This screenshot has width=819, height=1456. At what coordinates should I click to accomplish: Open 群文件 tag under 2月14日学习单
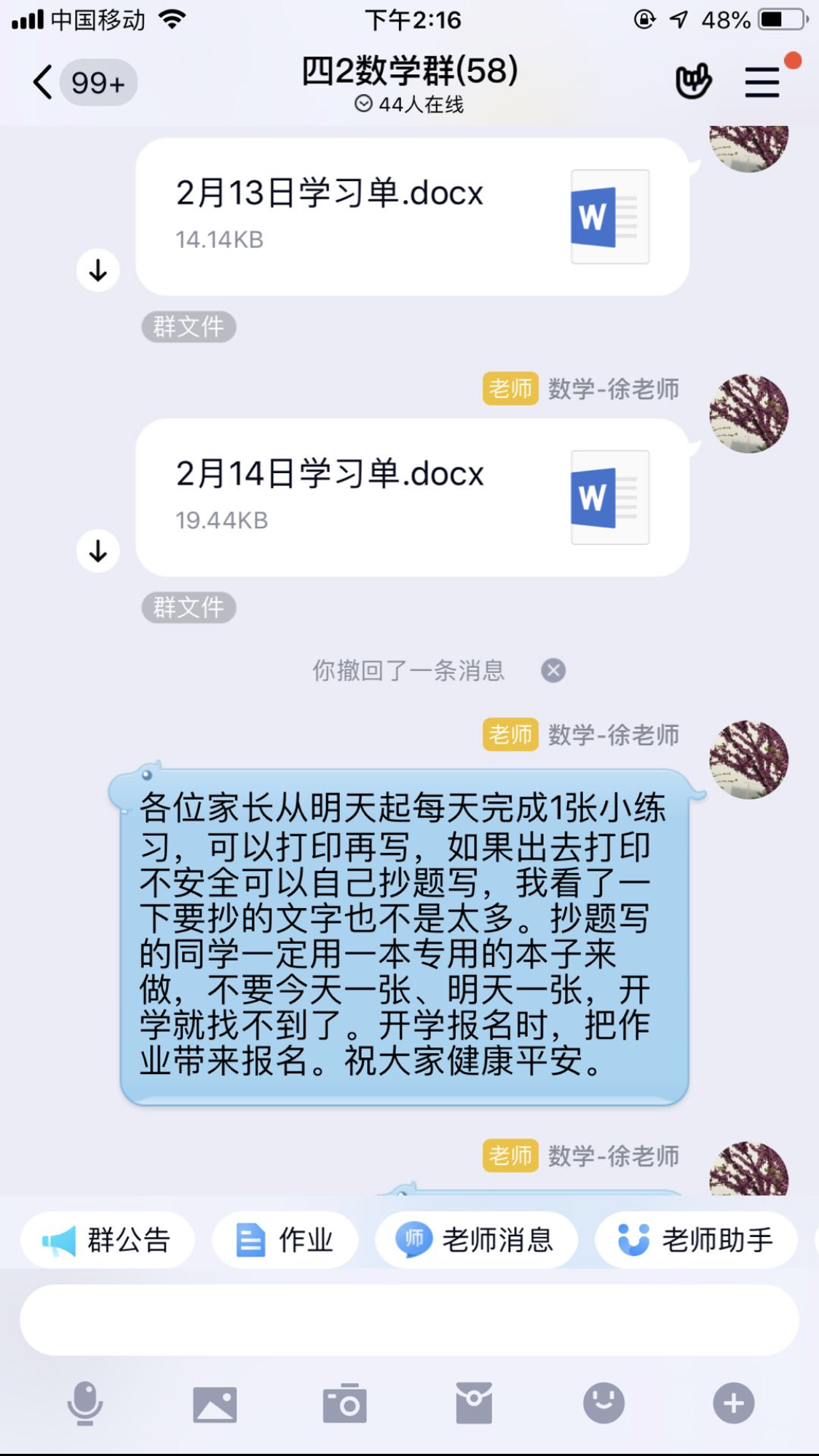tap(189, 608)
